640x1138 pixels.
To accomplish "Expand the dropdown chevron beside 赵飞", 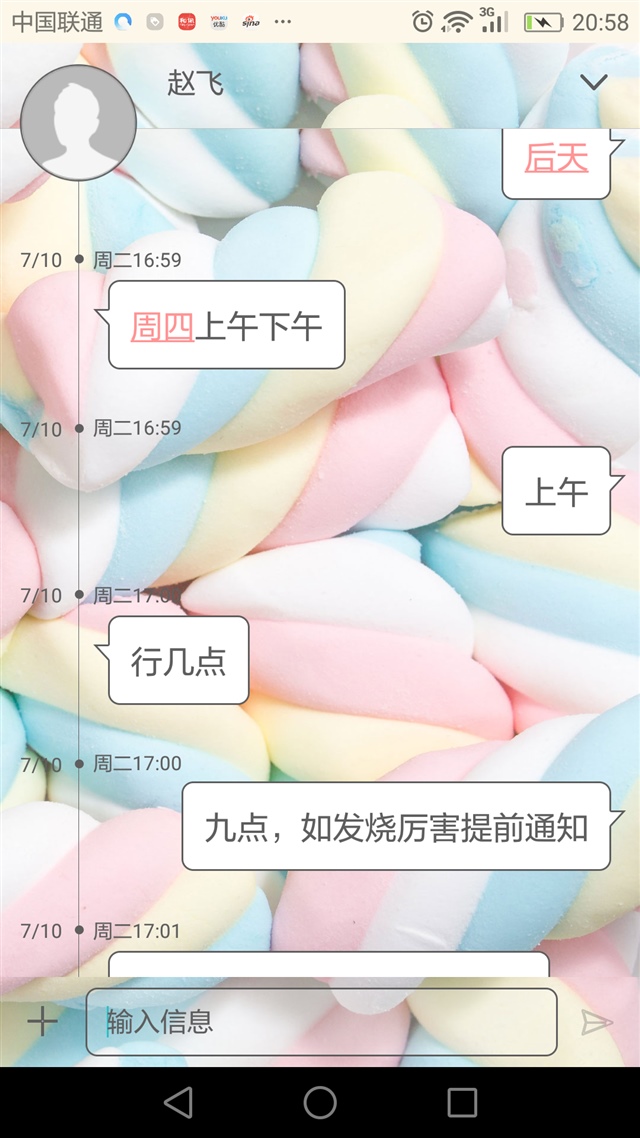I will [x=594, y=82].
